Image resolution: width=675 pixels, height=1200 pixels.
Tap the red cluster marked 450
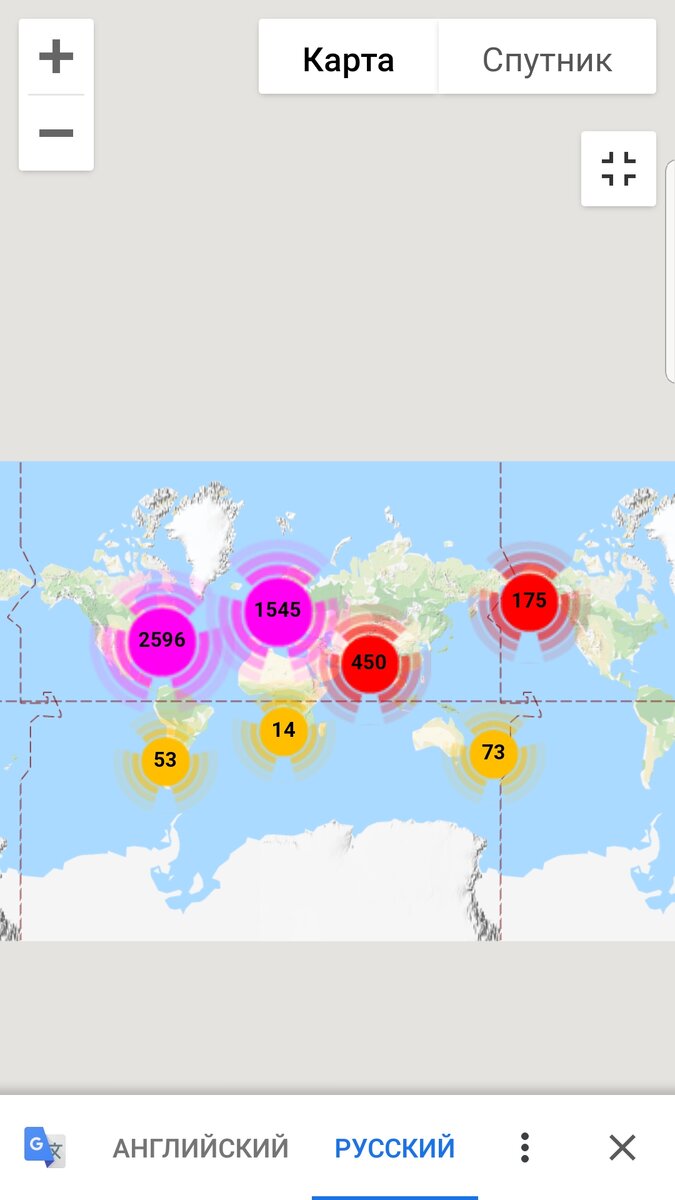tap(369, 662)
